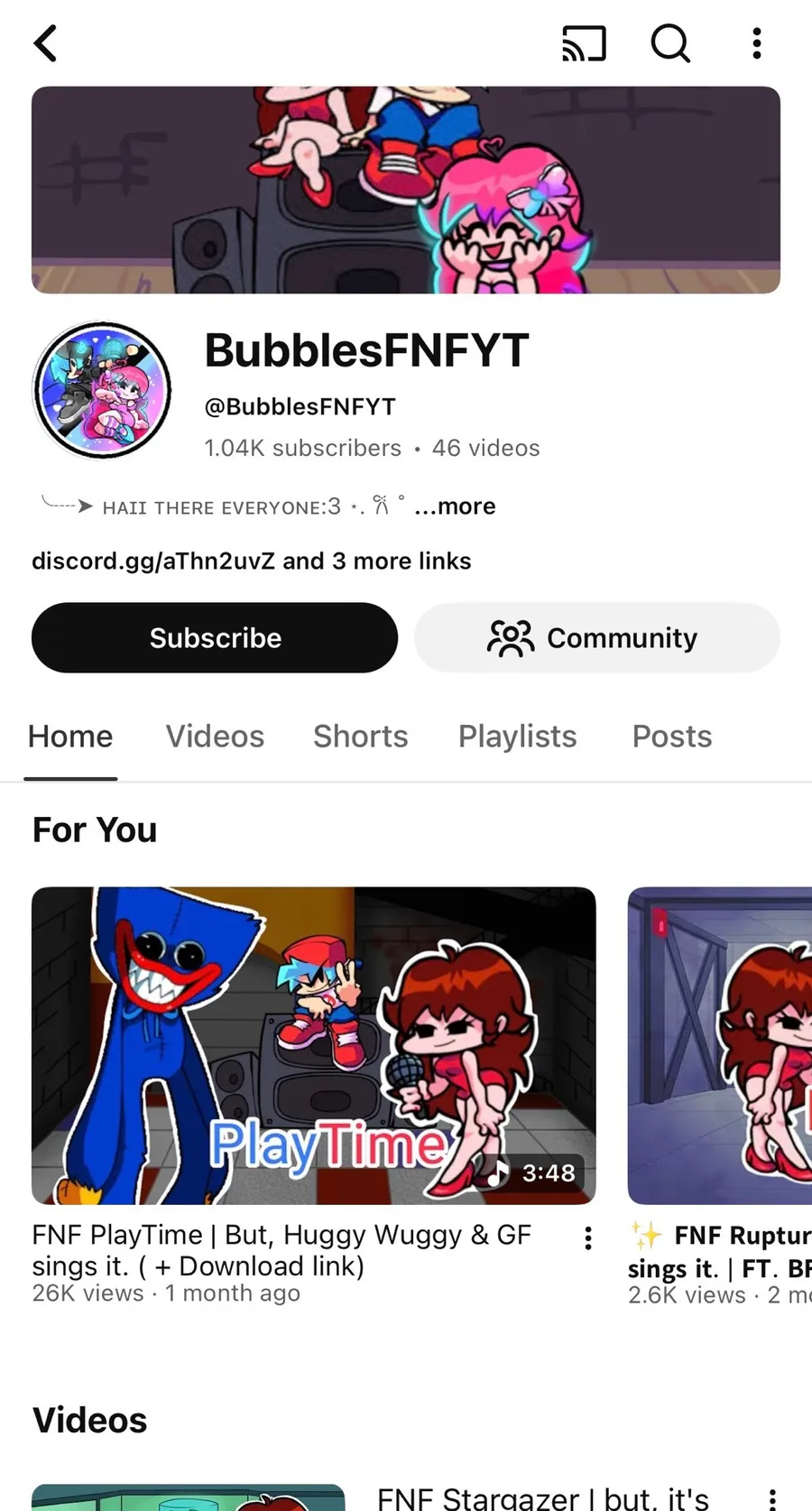Open the Community button
Viewport: 812px width, 1511px height.
coord(596,637)
